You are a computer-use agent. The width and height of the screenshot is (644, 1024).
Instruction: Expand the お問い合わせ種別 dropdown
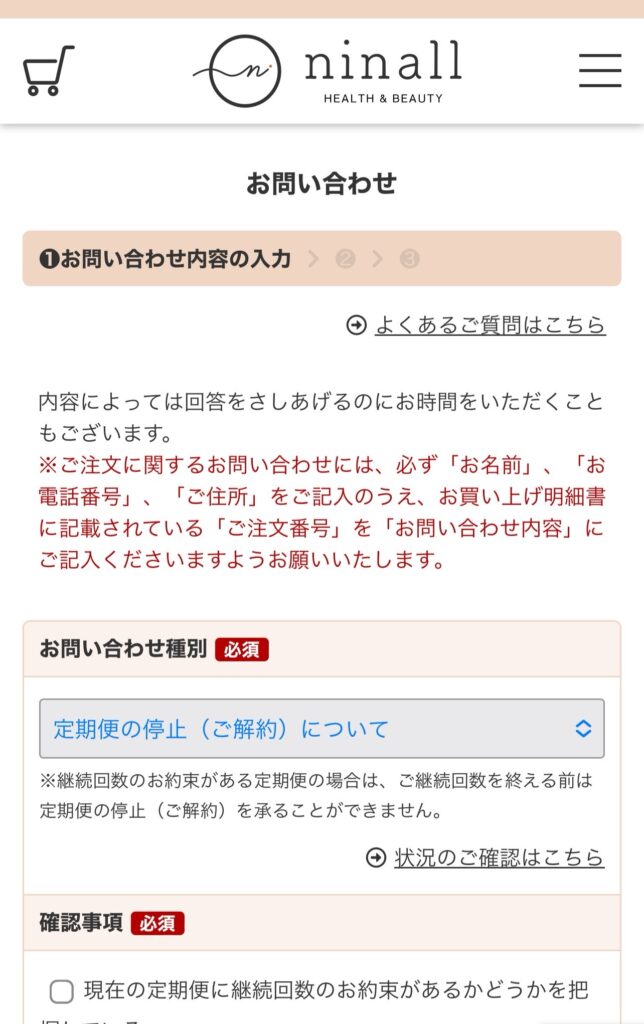pyautogui.click(x=322, y=728)
